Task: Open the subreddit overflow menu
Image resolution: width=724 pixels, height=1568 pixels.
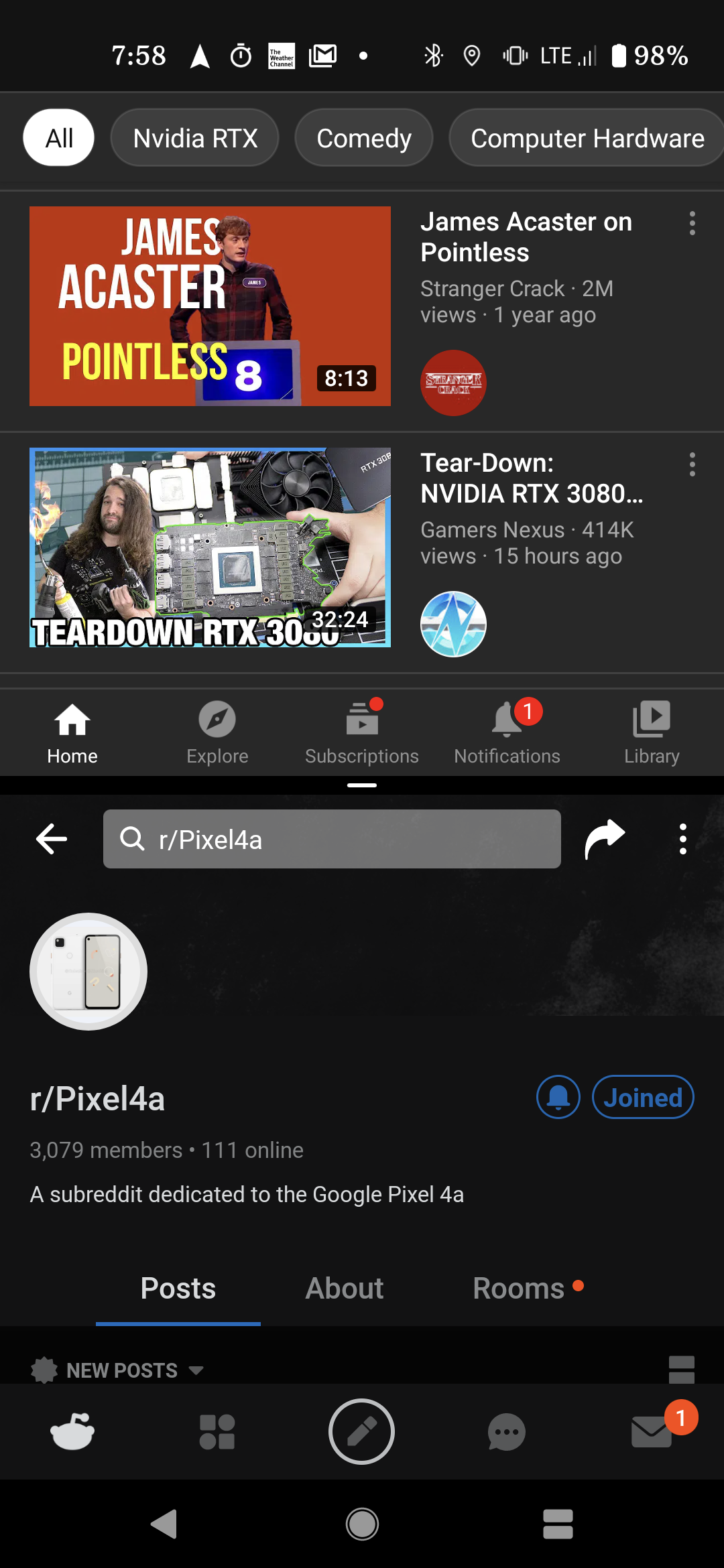Action: click(682, 839)
